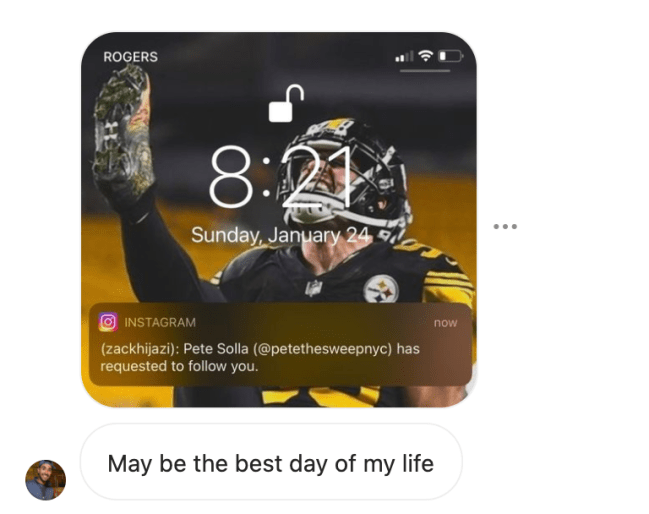
Task: View the sender's profile picture avatar
Action: point(45,479)
